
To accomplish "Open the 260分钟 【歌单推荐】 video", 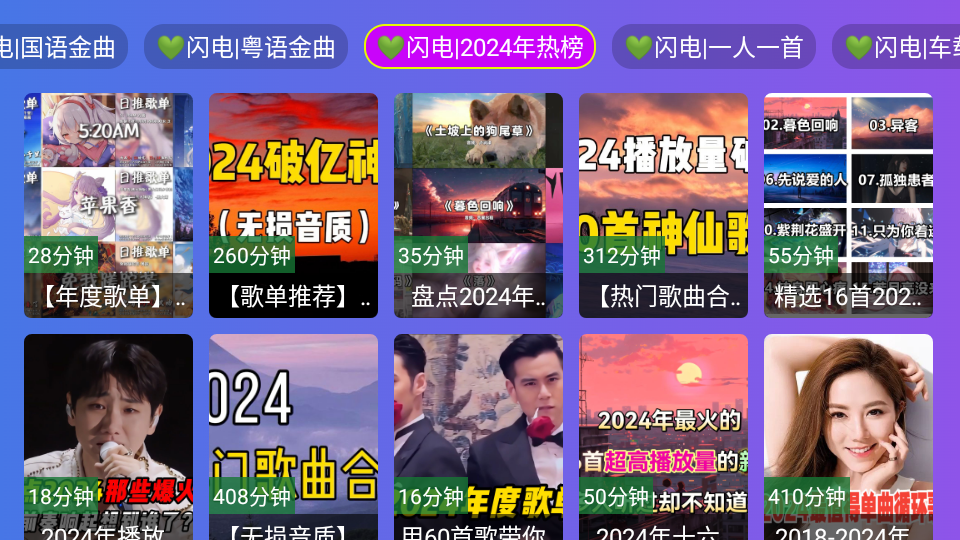I will tap(293, 205).
